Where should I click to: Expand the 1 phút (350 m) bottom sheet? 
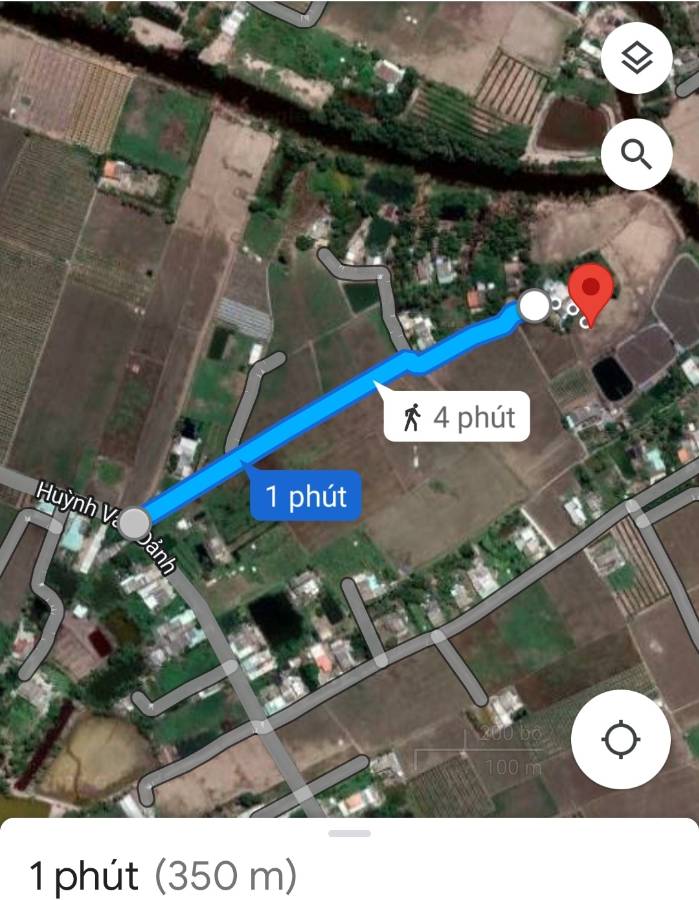click(x=349, y=833)
